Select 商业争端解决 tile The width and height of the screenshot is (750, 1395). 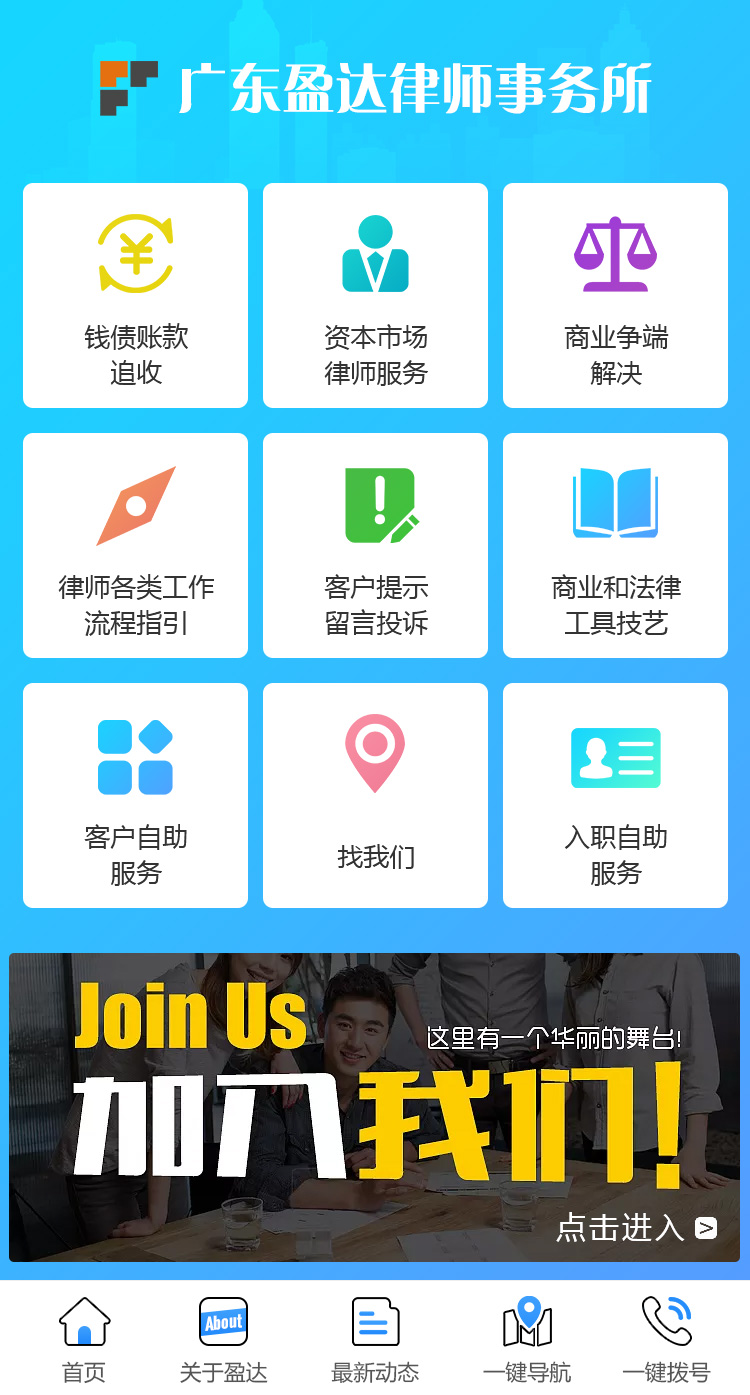pos(615,296)
